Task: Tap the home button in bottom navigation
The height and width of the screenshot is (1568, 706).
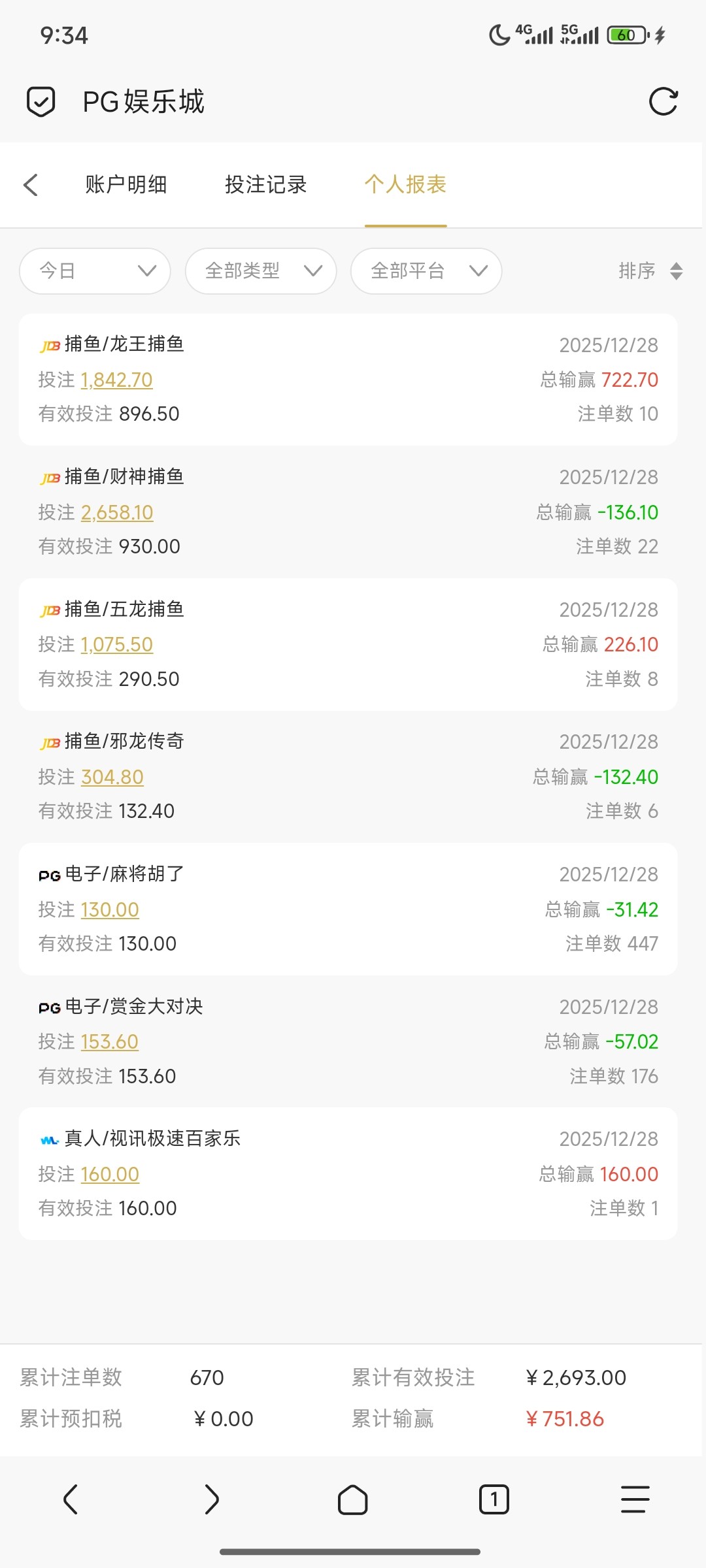Action: point(352,1500)
